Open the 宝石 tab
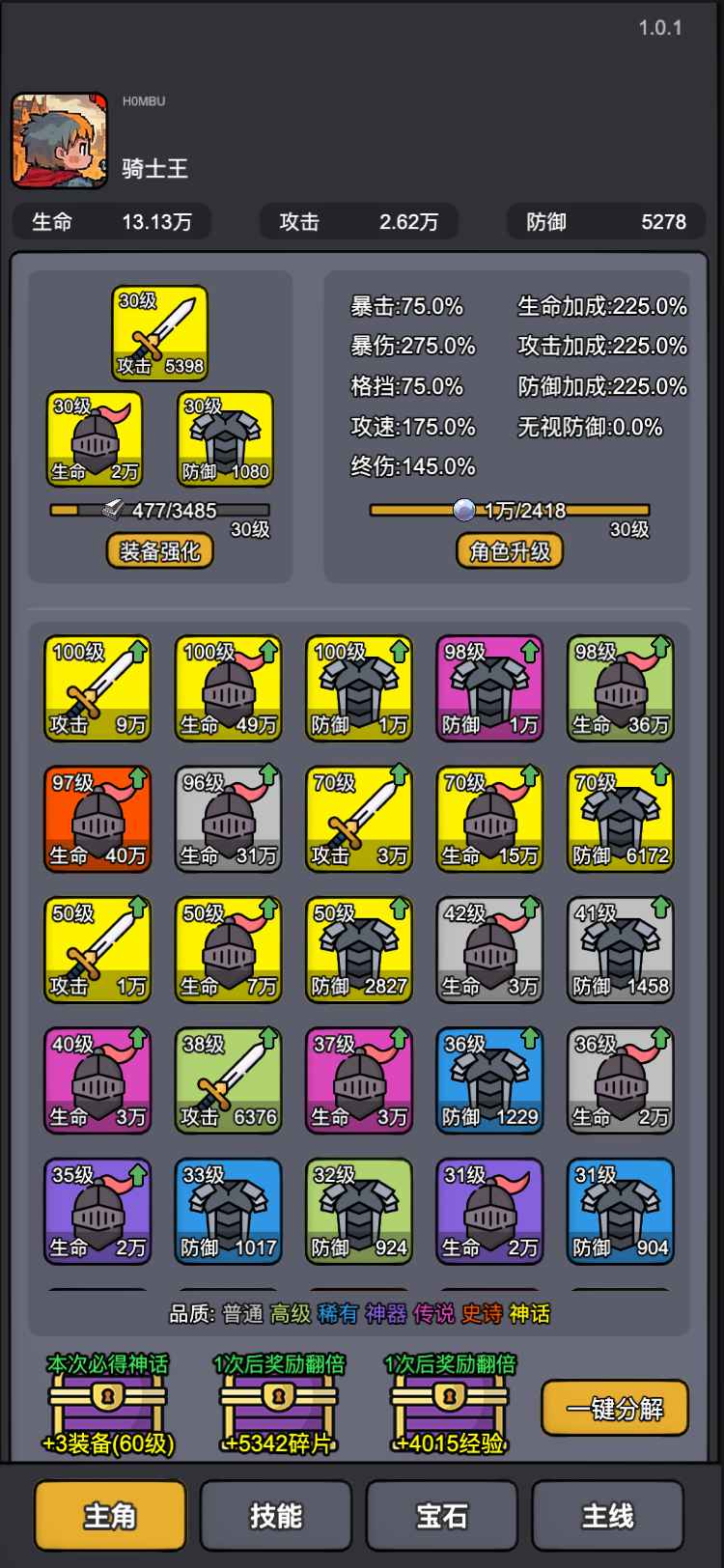 (x=441, y=1516)
